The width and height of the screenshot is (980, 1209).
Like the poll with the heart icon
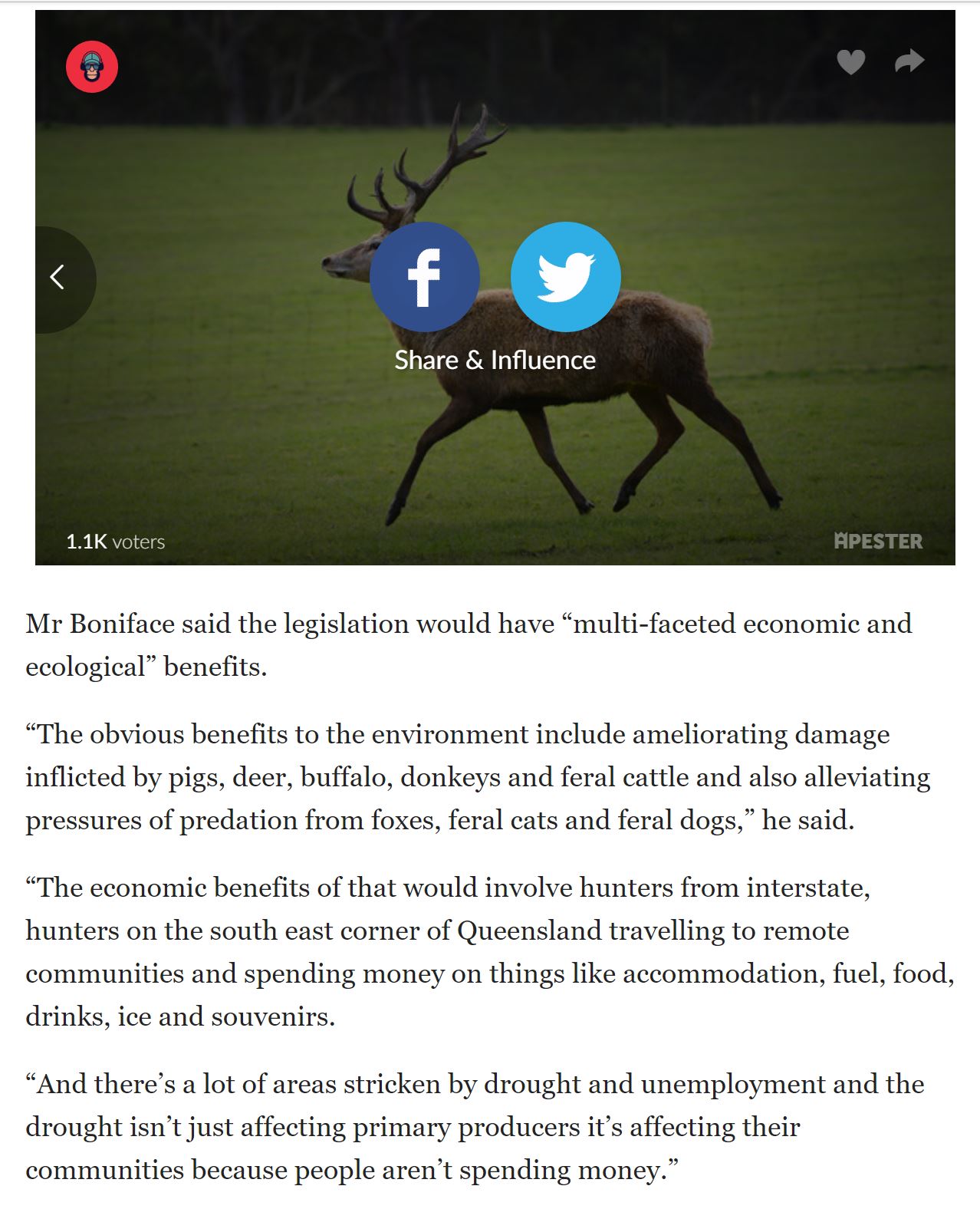(850, 61)
